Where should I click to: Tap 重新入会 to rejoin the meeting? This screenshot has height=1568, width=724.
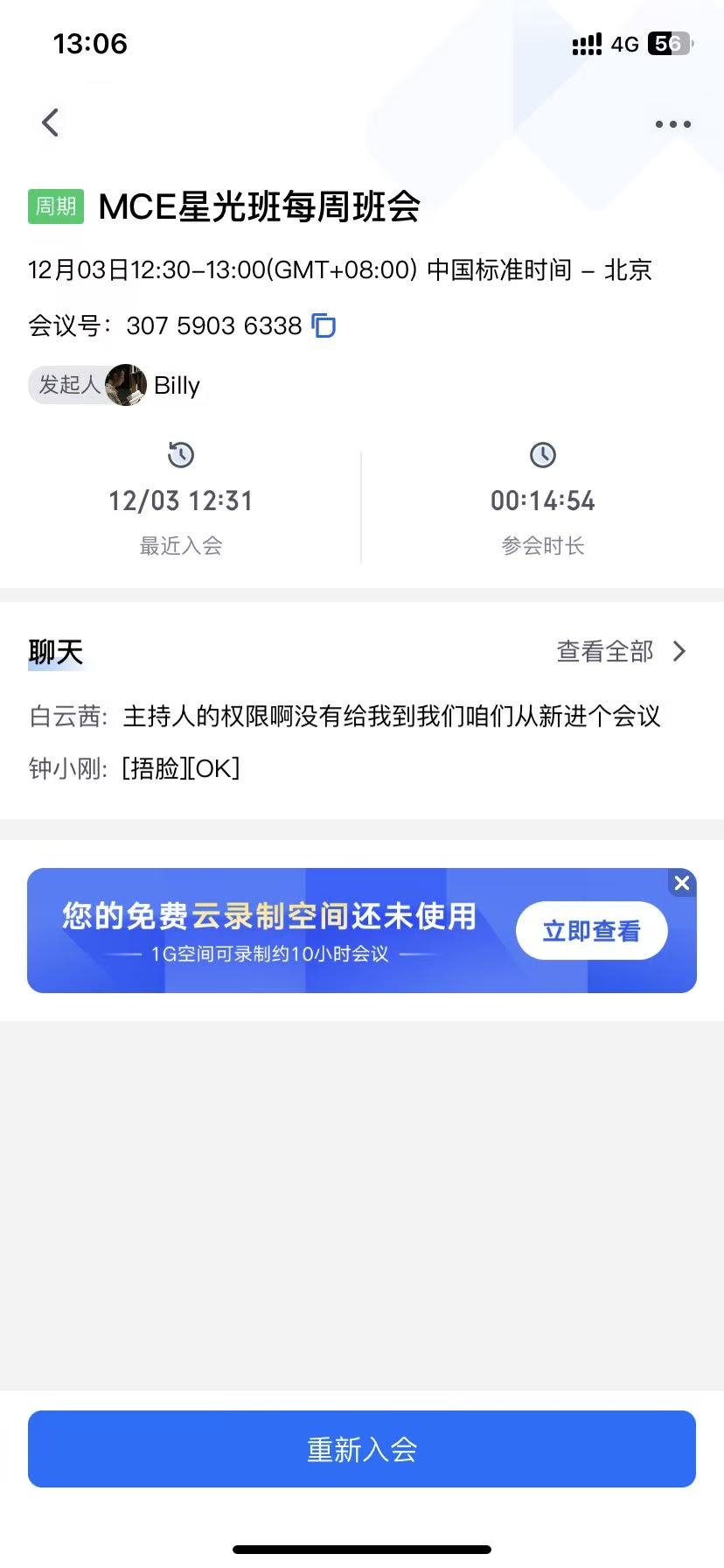[361, 1449]
